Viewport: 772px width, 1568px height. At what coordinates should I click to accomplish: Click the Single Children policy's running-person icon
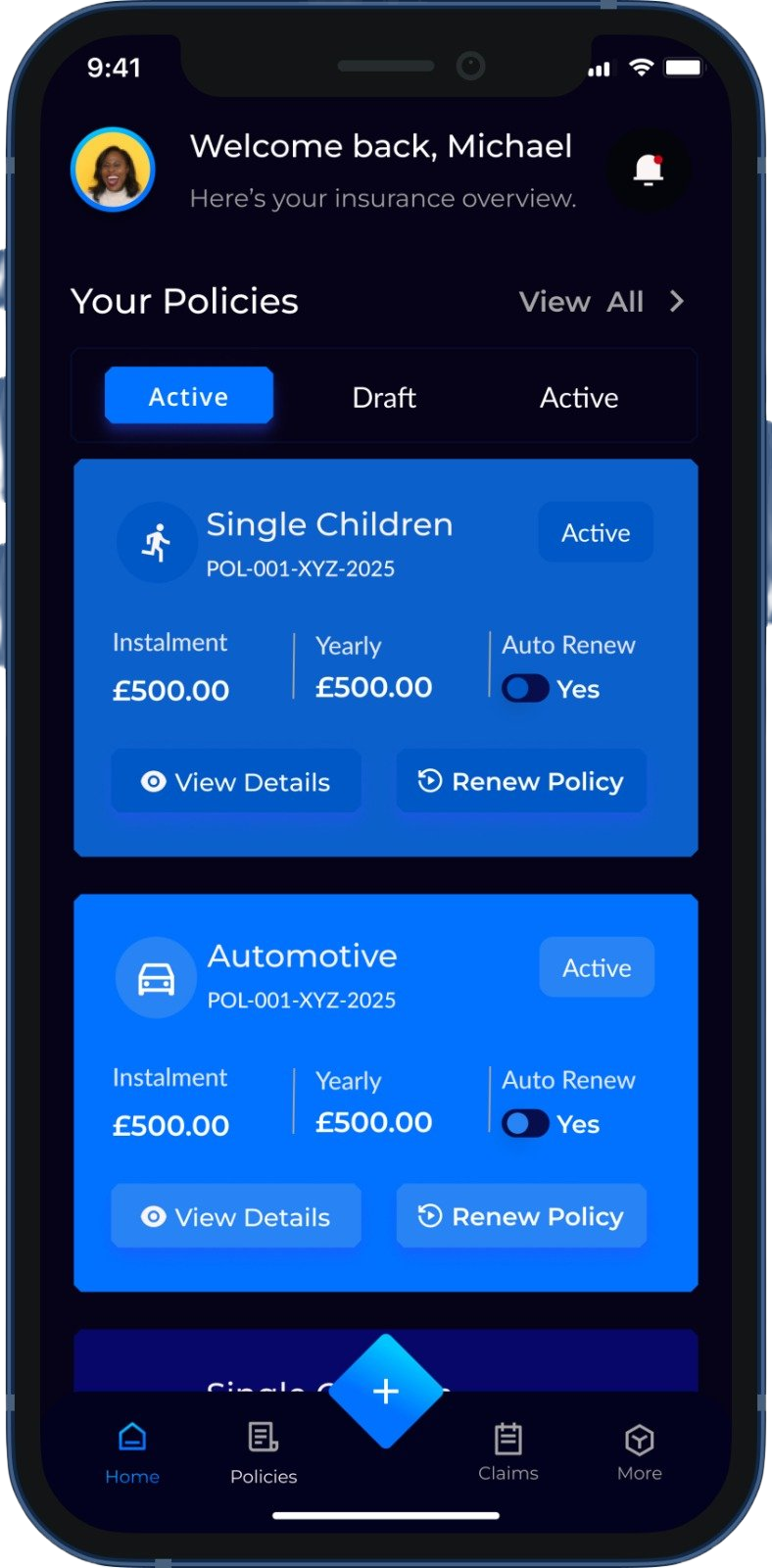156,542
